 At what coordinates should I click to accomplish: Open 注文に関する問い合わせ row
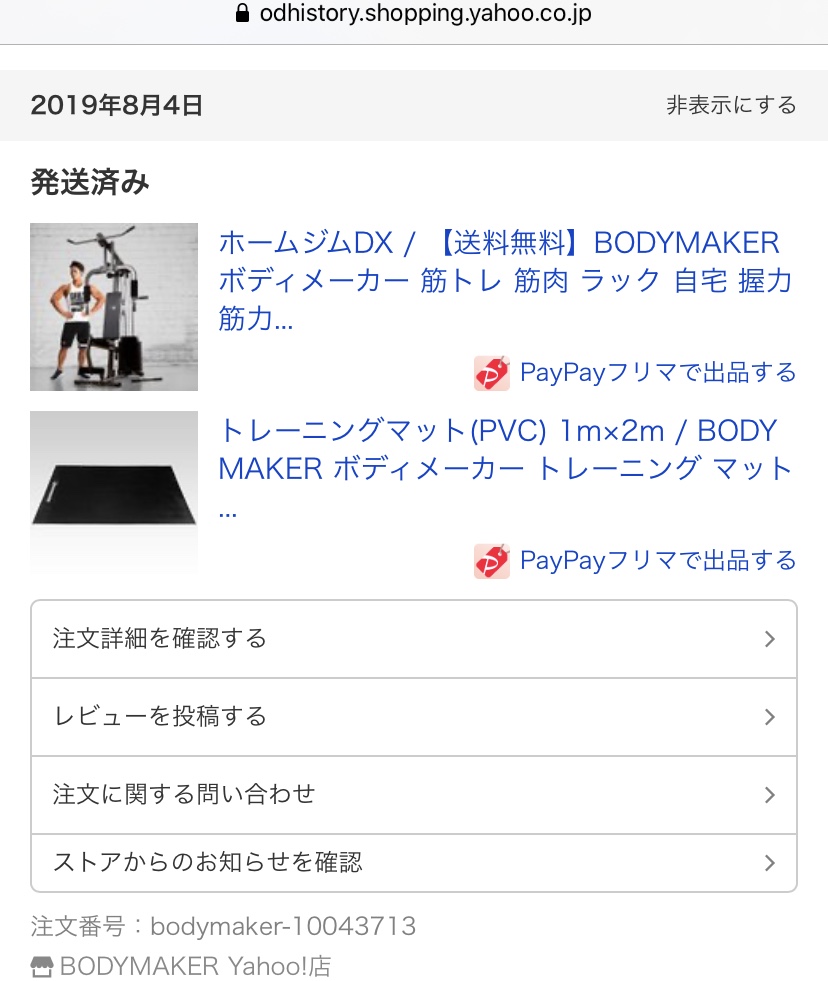point(413,795)
